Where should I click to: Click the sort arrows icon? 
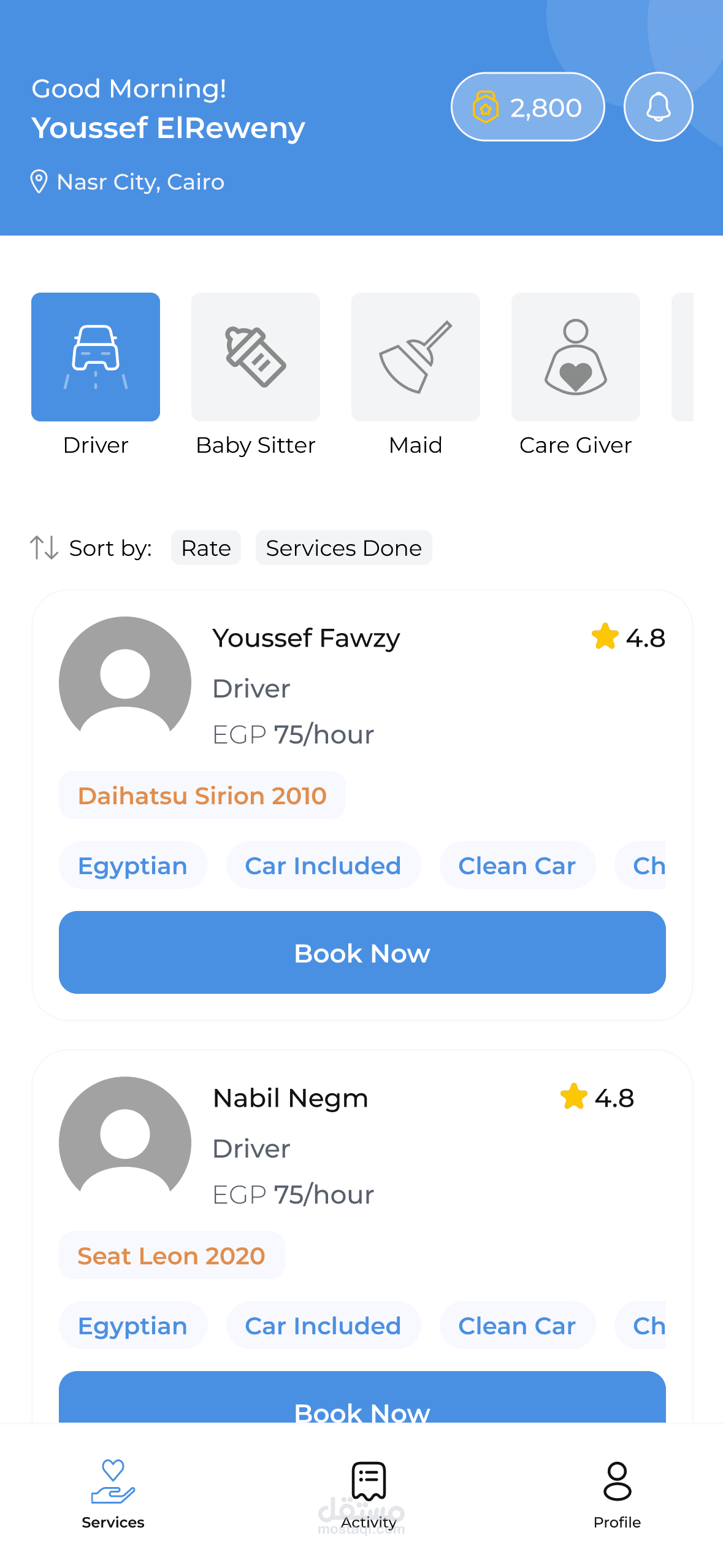(x=44, y=547)
